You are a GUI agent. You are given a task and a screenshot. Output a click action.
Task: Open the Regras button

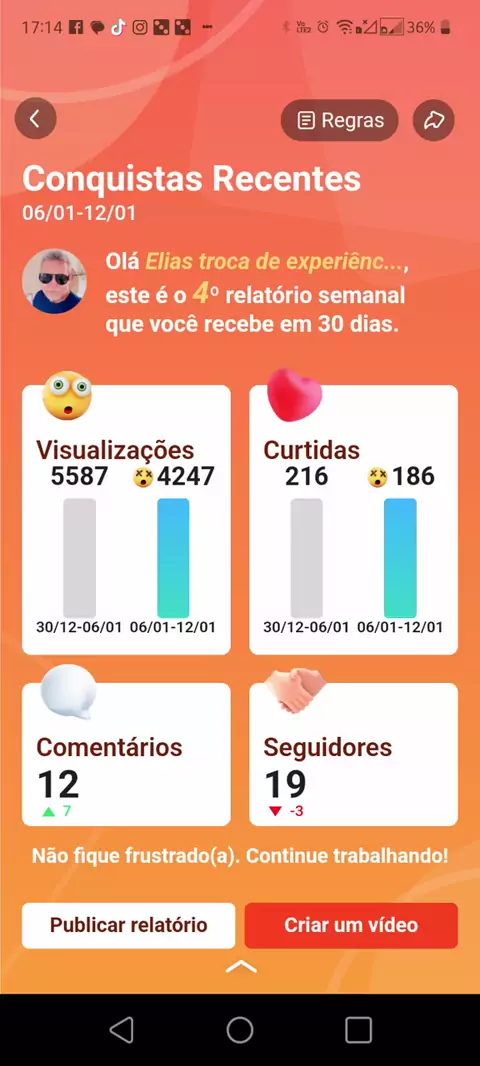coord(340,120)
